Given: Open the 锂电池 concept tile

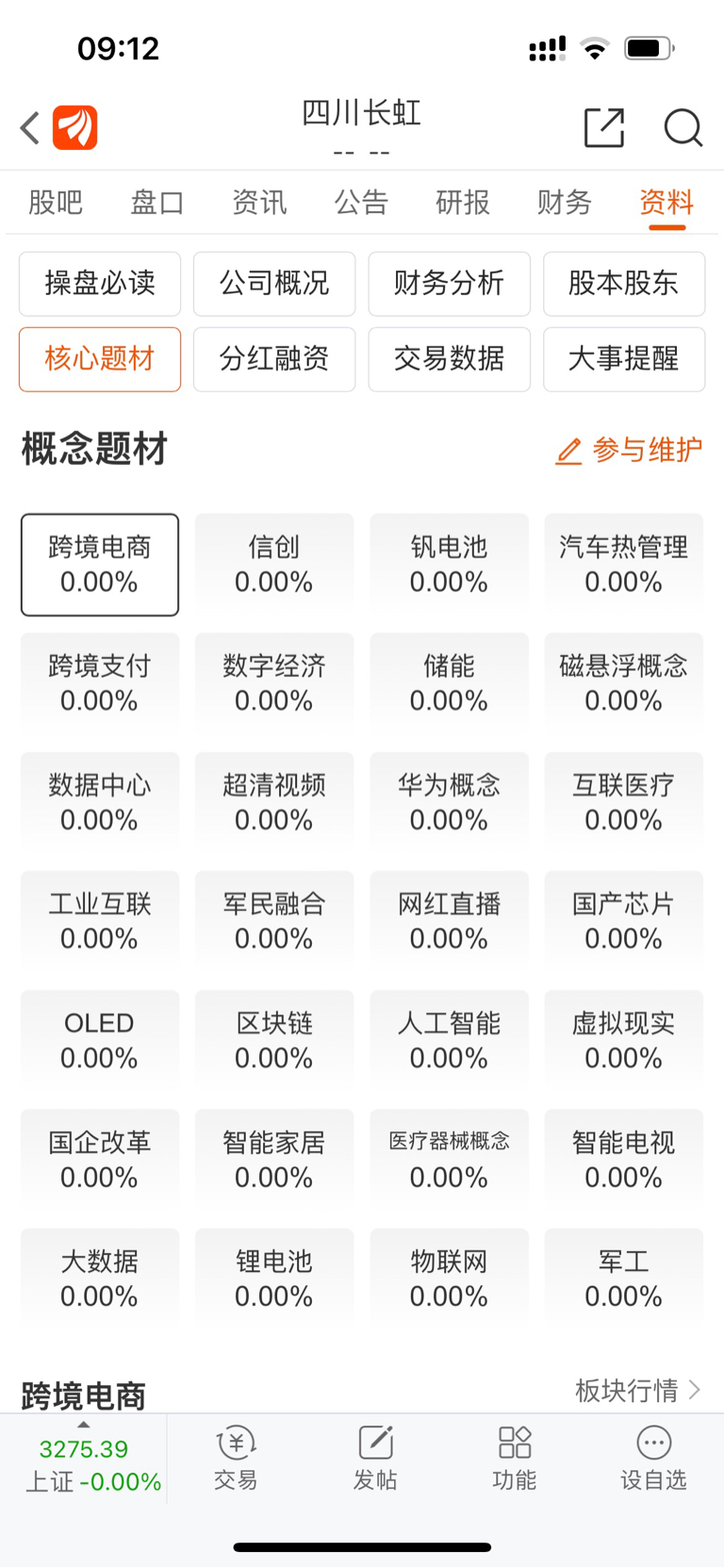Looking at the screenshot, I should tap(274, 1279).
